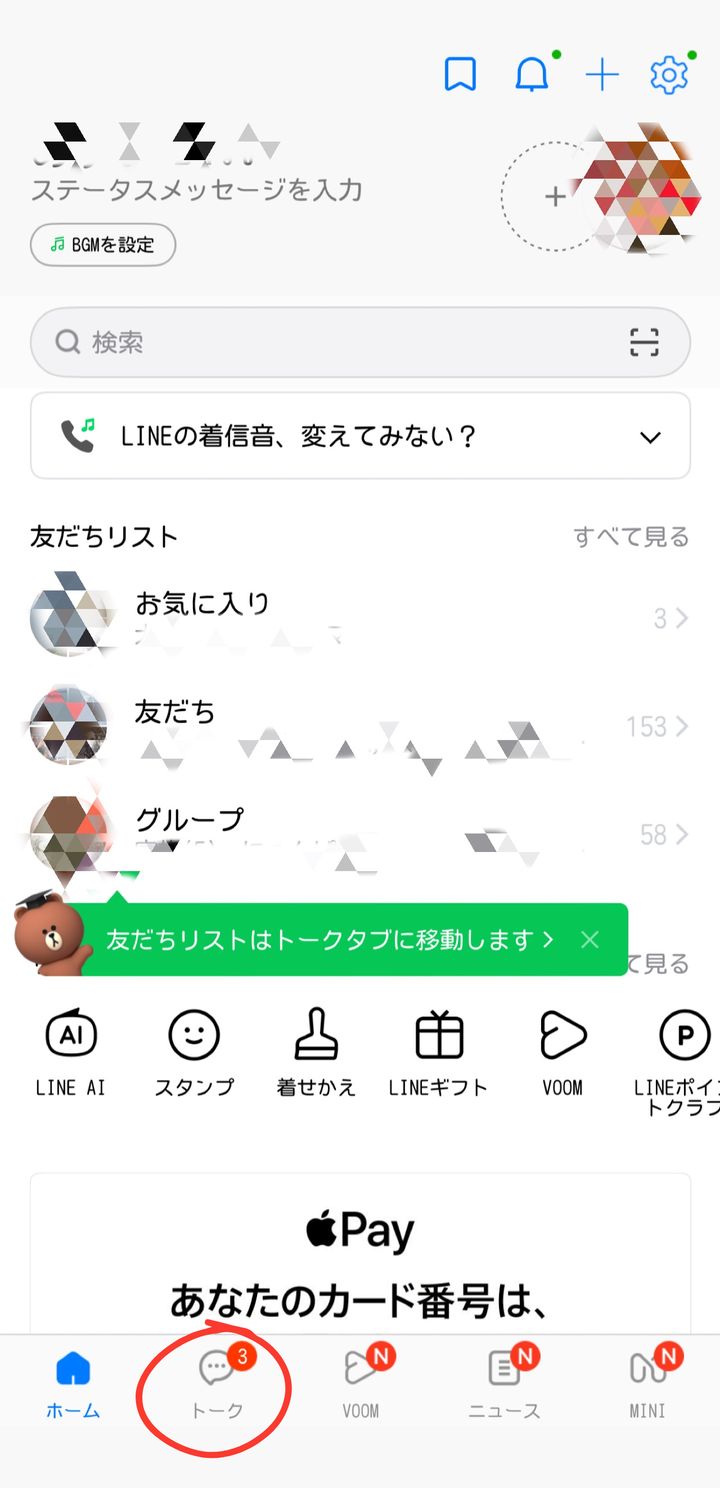Open the bookmark icon at top

(x=459, y=73)
